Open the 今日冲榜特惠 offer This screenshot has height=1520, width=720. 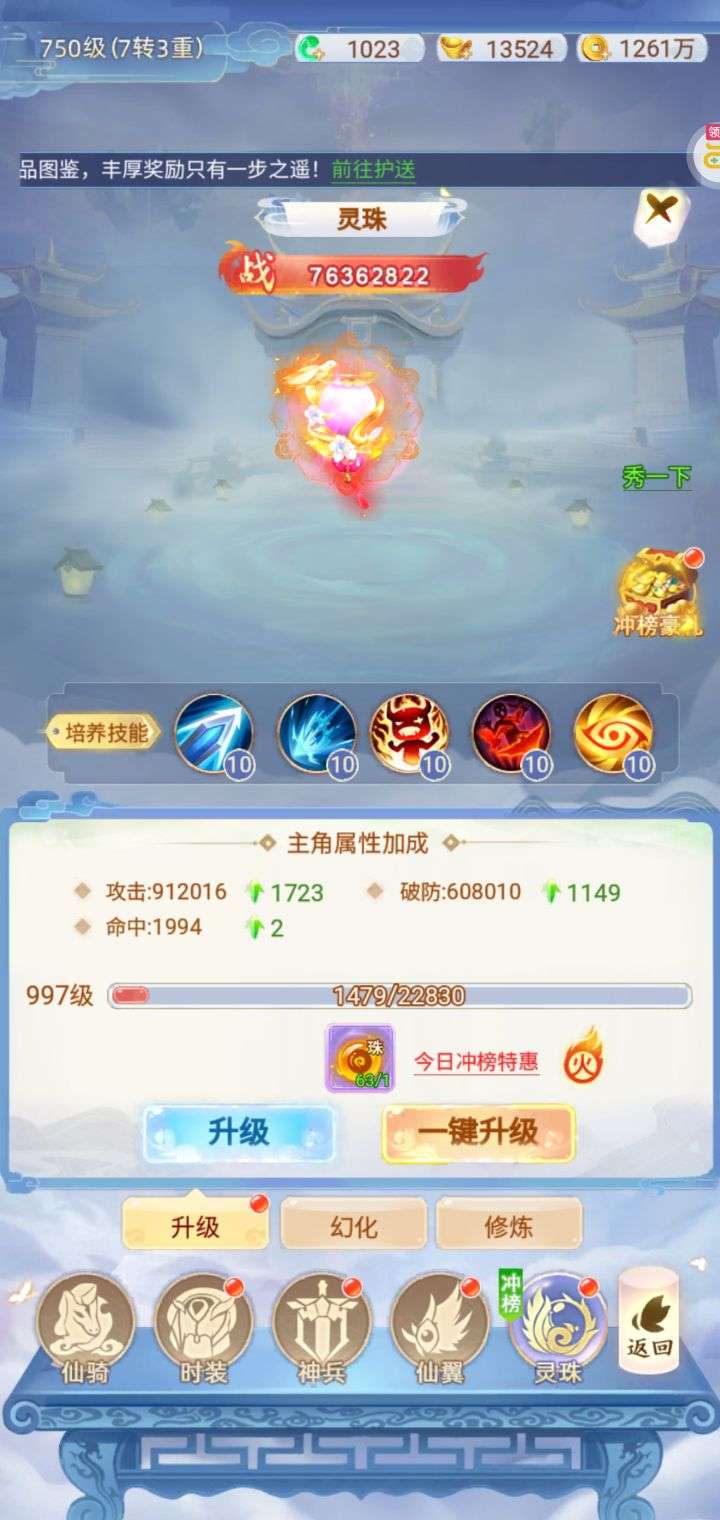[477, 1060]
